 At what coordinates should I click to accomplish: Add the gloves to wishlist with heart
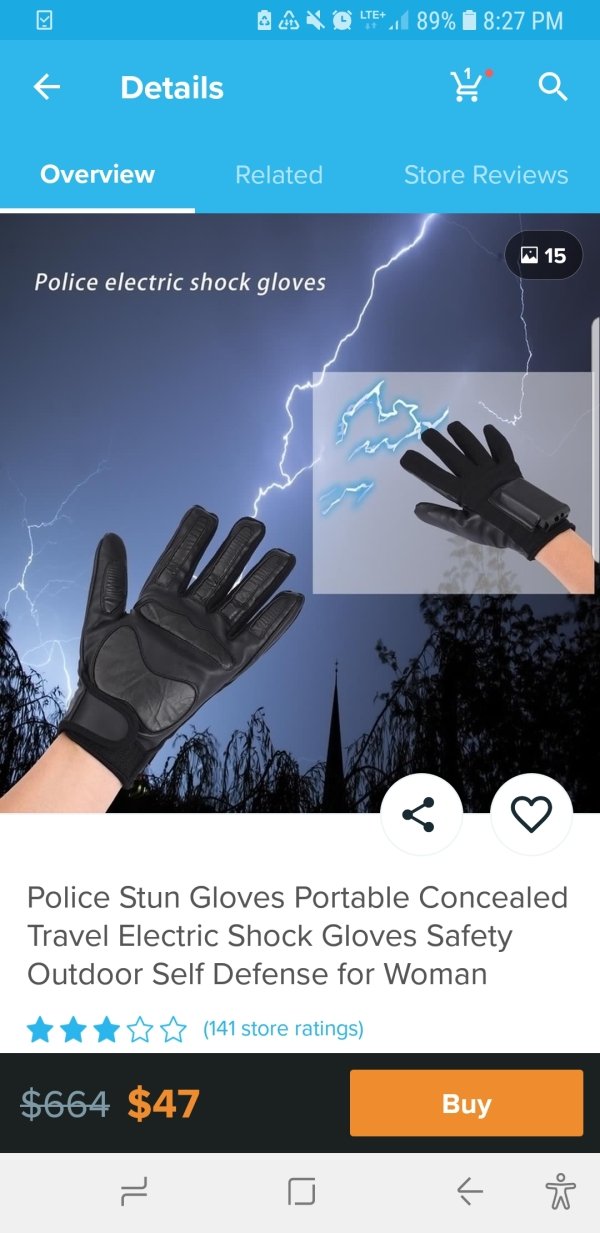531,814
